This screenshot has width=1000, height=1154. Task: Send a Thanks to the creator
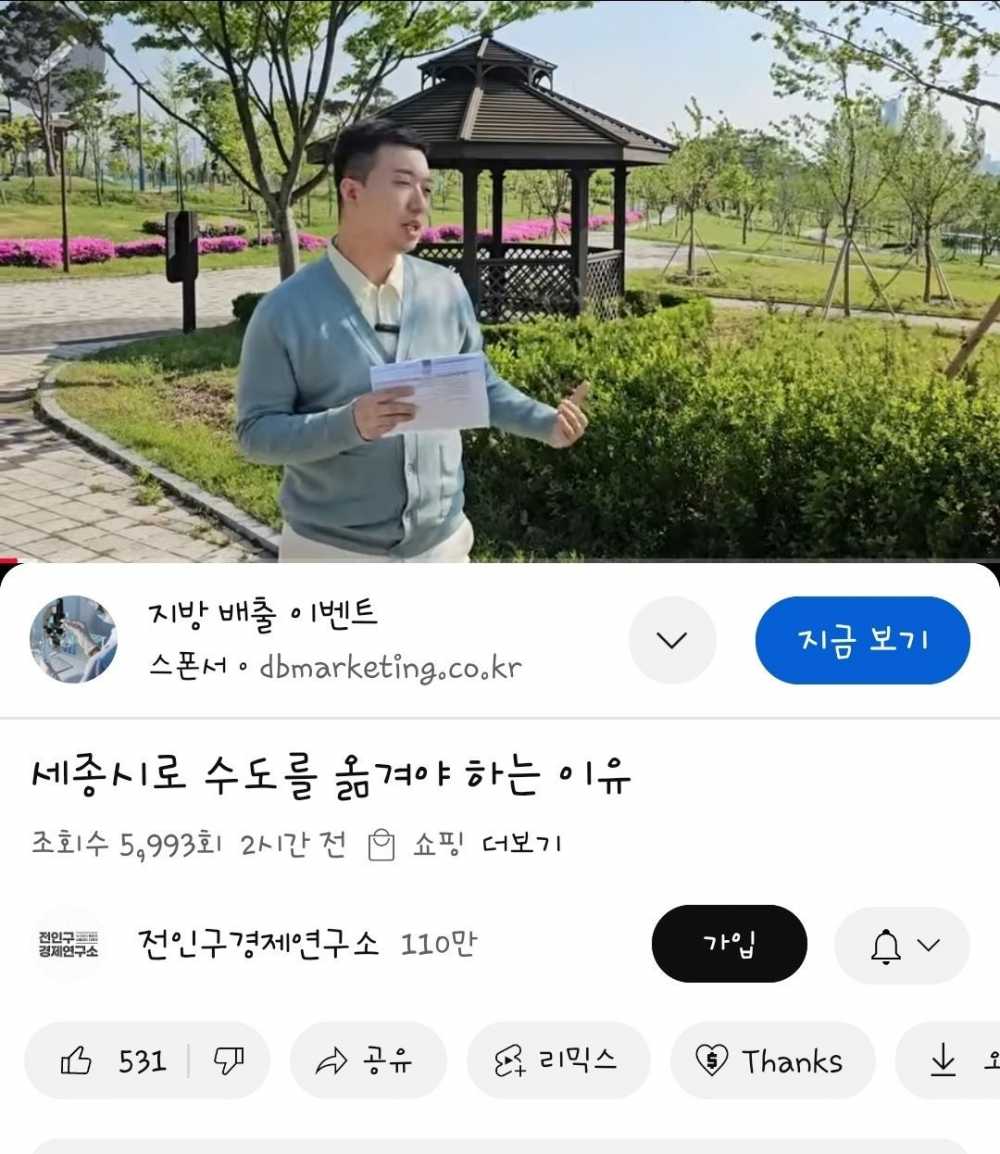(x=772, y=1061)
